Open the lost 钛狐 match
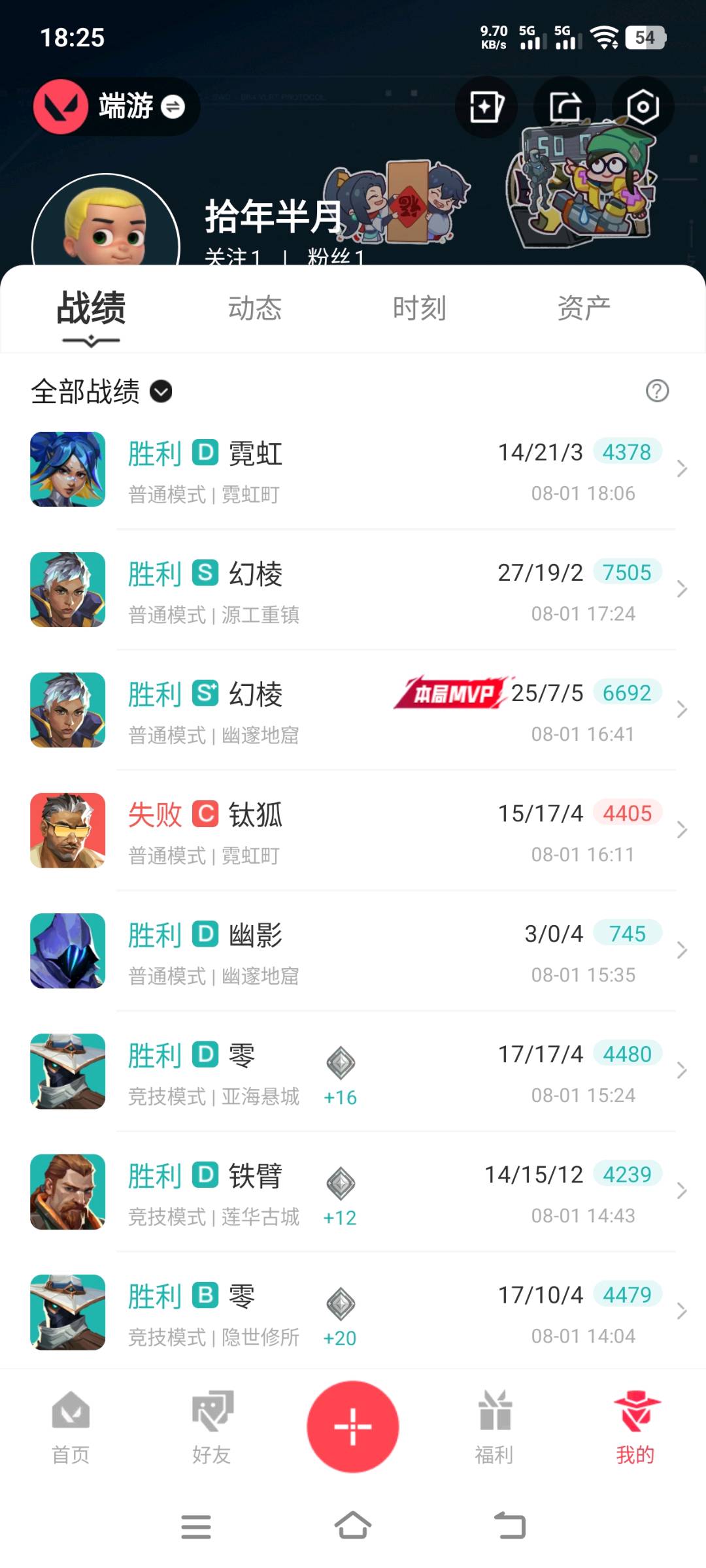Viewport: 706px width, 1568px height. (x=353, y=831)
